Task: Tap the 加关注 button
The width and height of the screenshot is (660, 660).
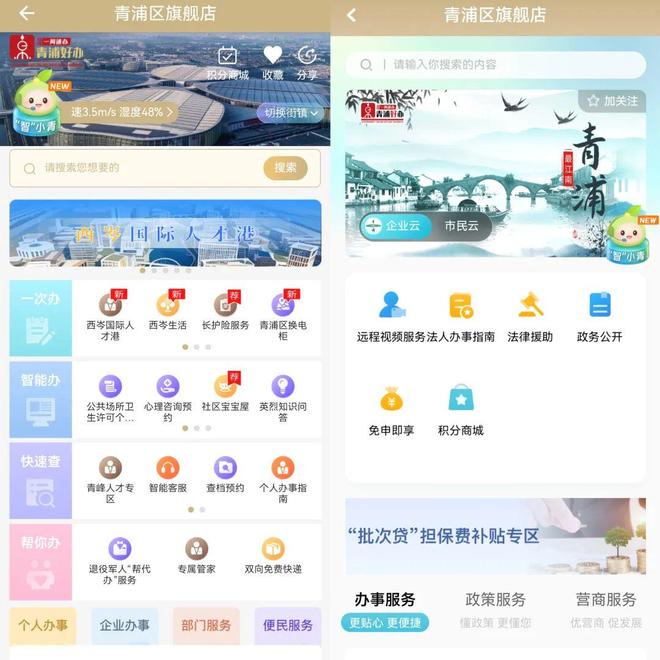Action: pyautogui.click(x=612, y=101)
